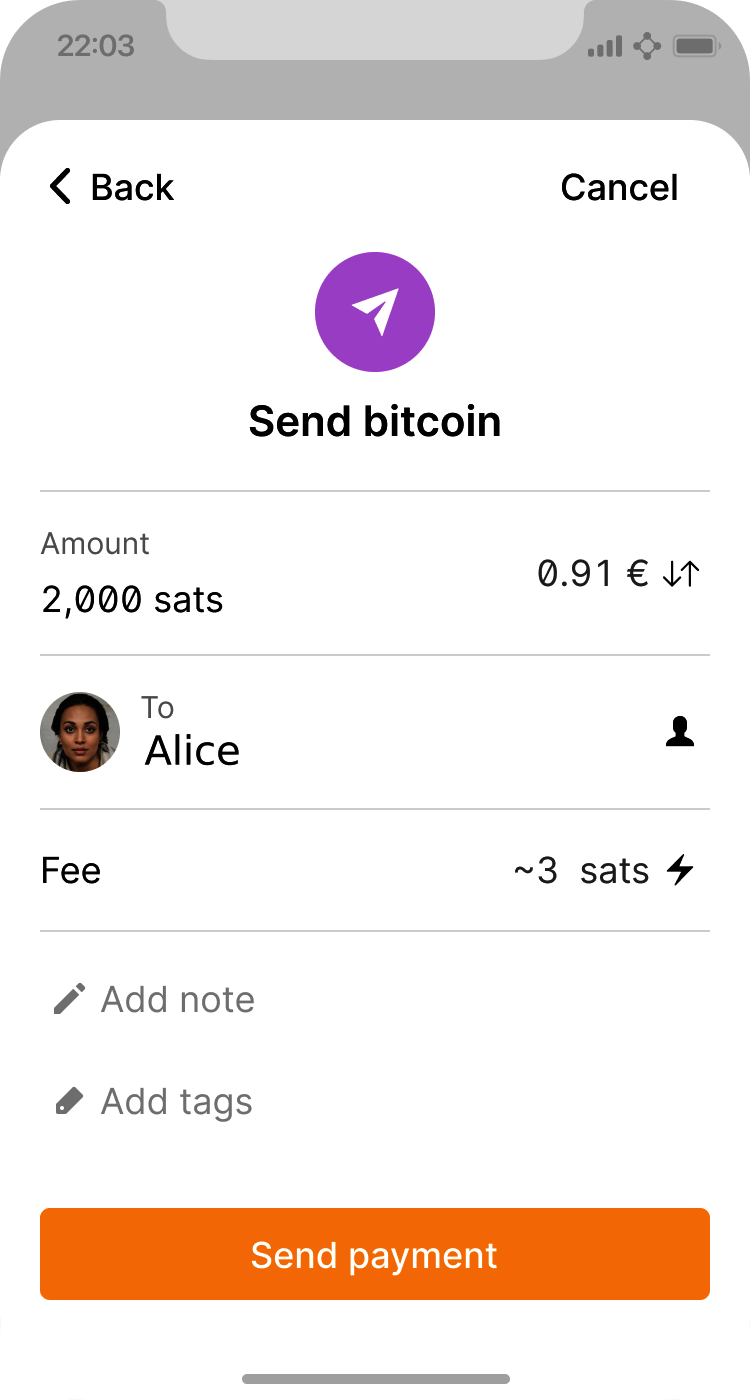Click the lightning network fee icon

point(681,870)
